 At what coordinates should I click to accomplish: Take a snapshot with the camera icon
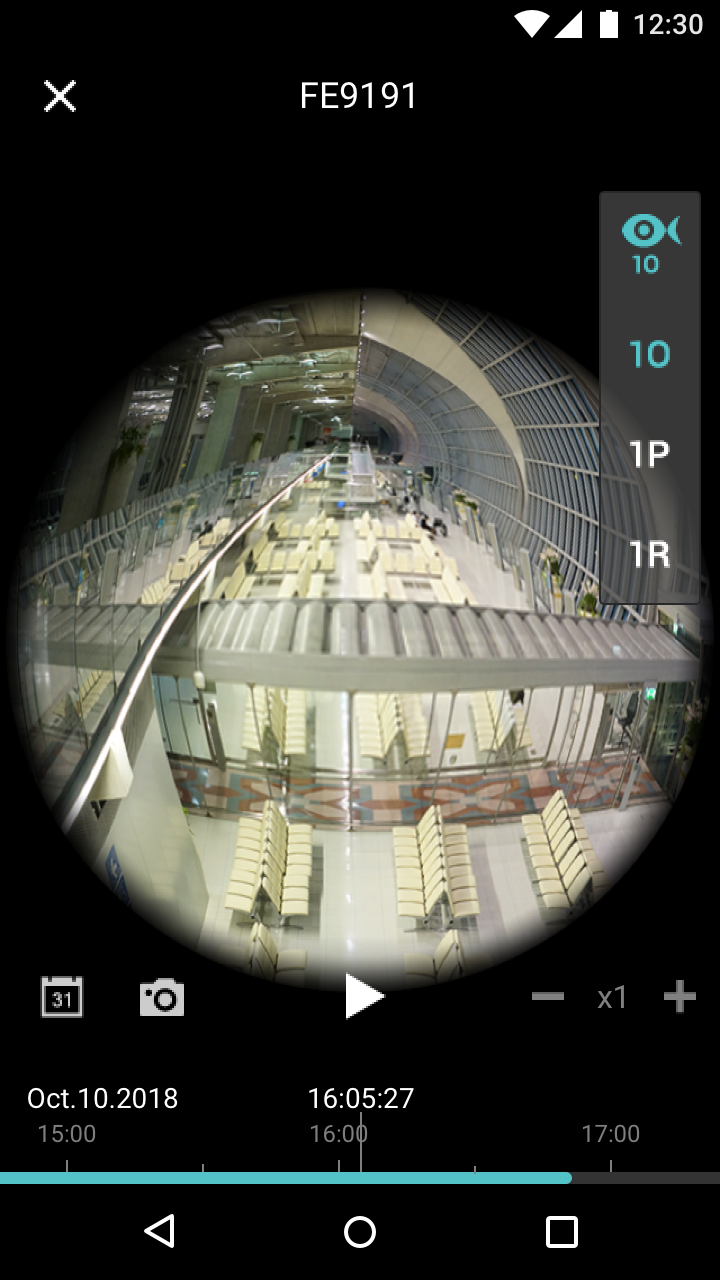coord(162,997)
